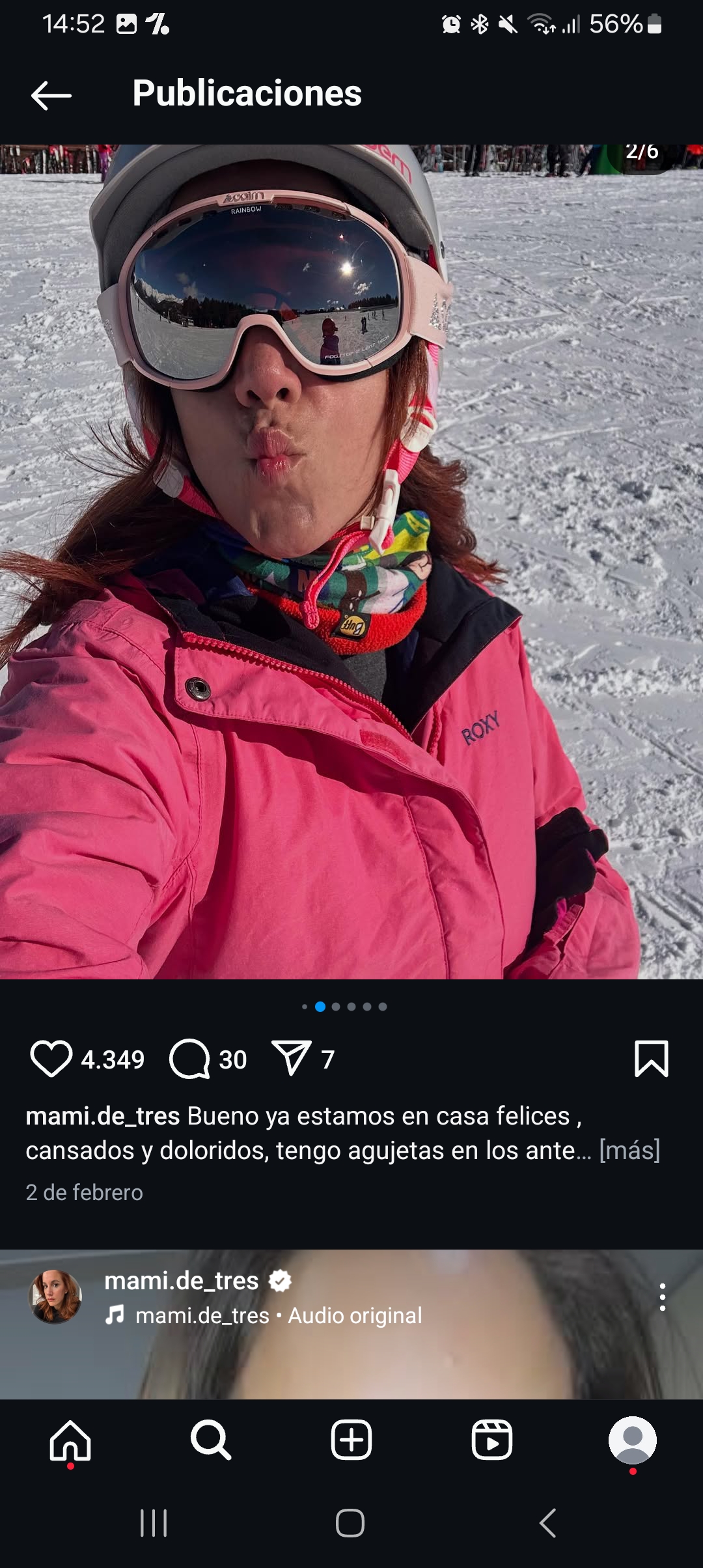Like the ski selfie post

(x=51, y=1059)
